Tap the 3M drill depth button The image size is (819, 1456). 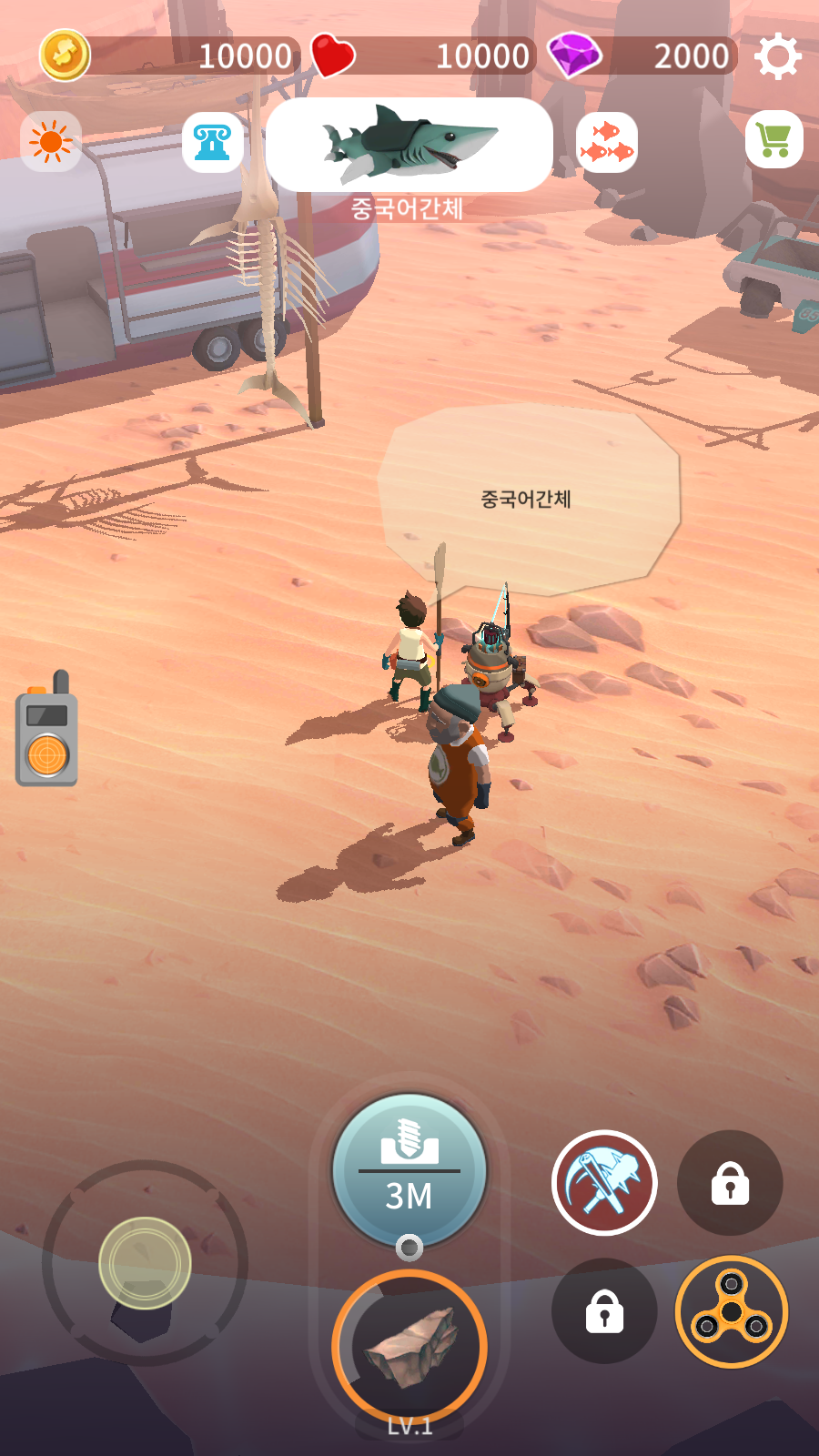click(x=409, y=1171)
